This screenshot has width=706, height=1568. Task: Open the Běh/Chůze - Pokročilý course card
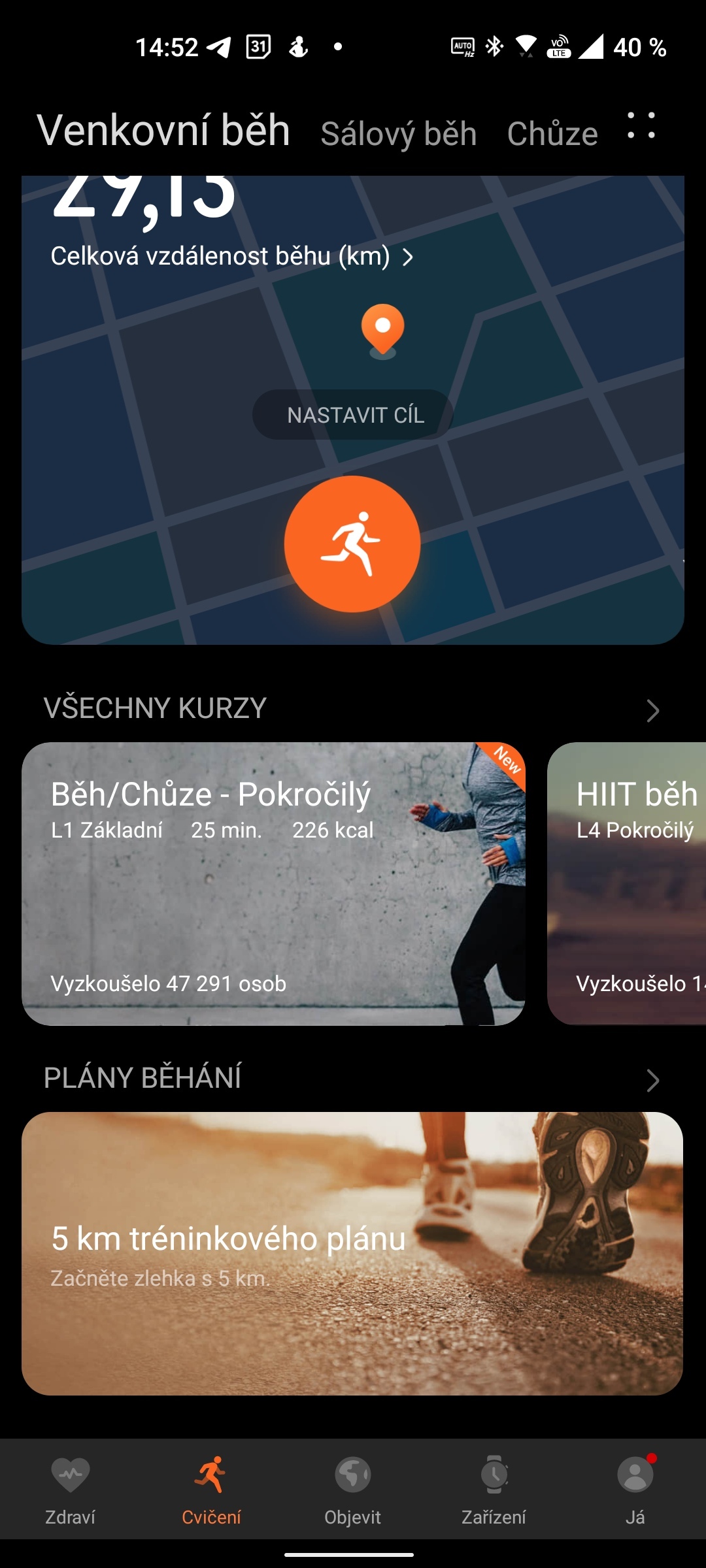tap(273, 883)
